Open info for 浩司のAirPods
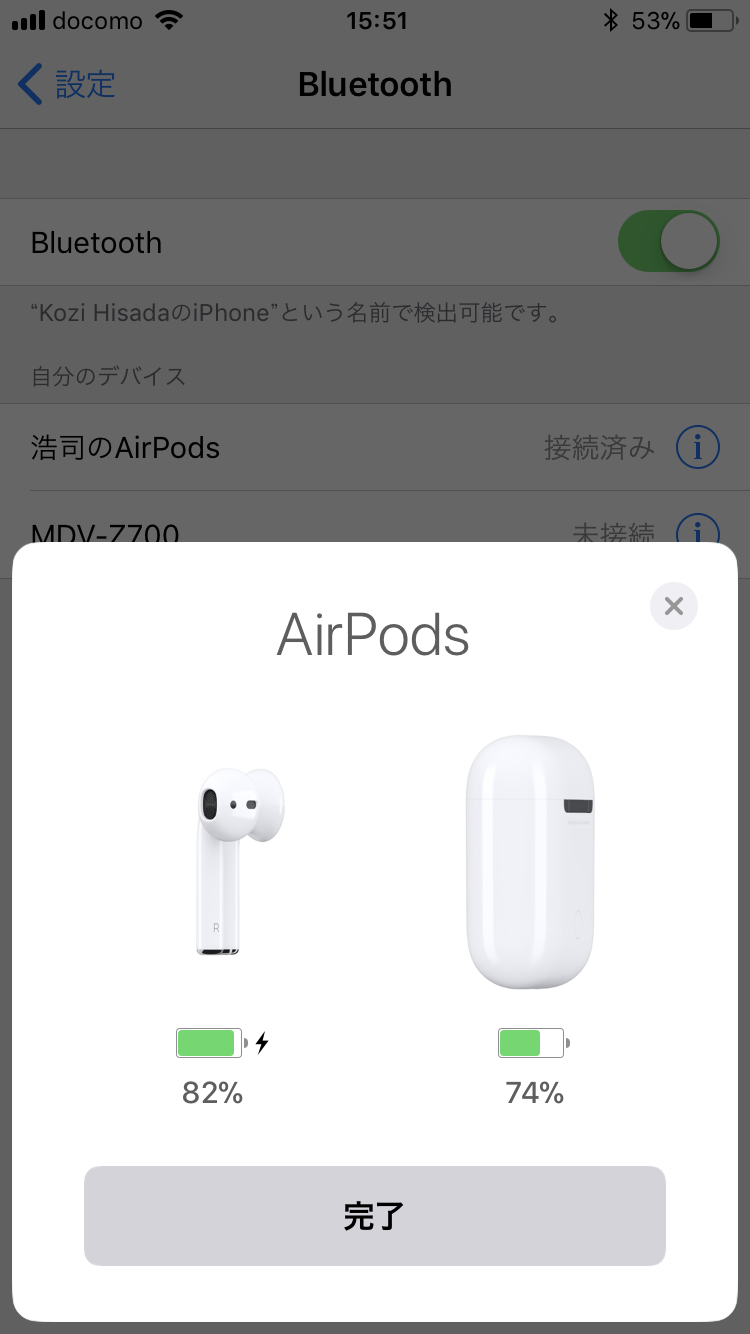Viewport: 750px width, 1334px height. (x=698, y=447)
